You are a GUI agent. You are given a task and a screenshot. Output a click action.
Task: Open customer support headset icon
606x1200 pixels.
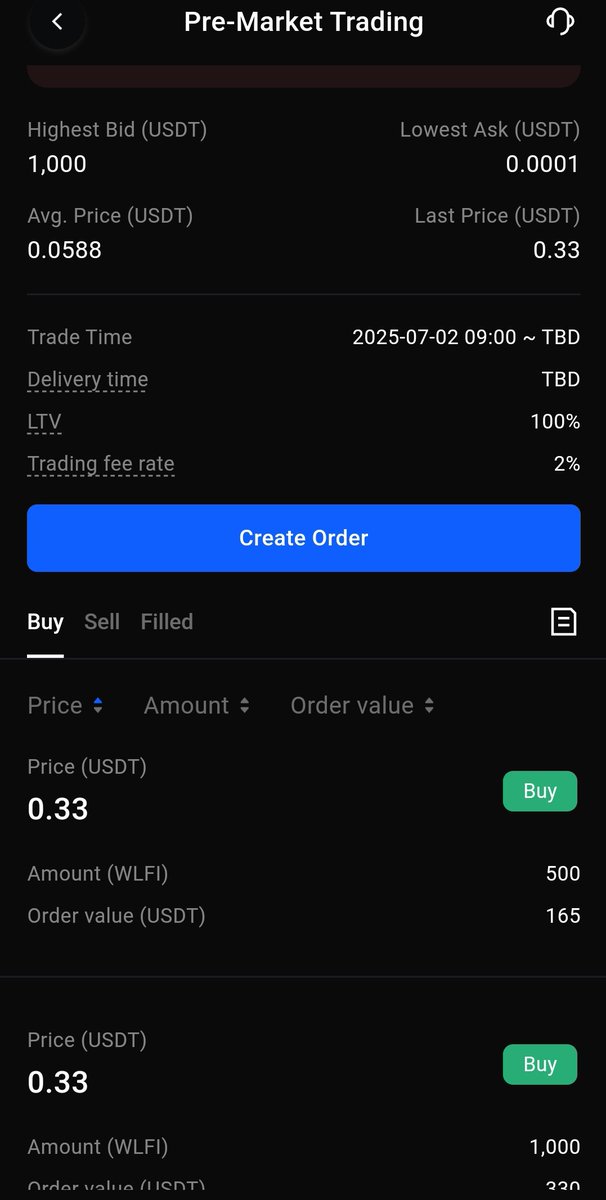[x=560, y=22]
